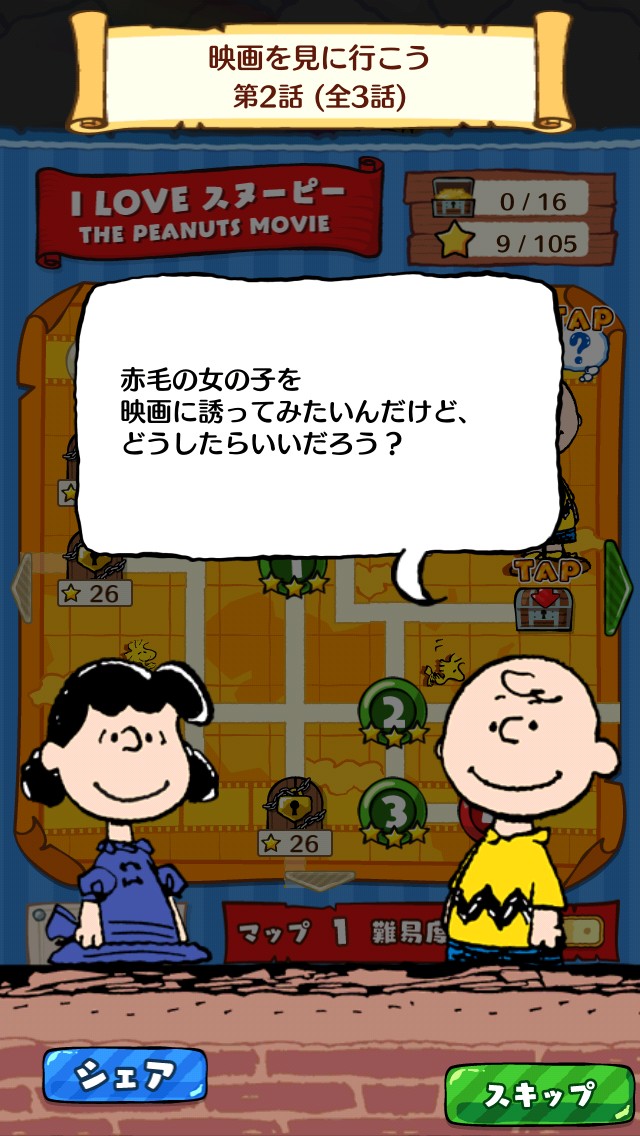This screenshot has width=640, height=1136.
Task: Skip the story with スキップ
Action: [x=538, y=1092]
